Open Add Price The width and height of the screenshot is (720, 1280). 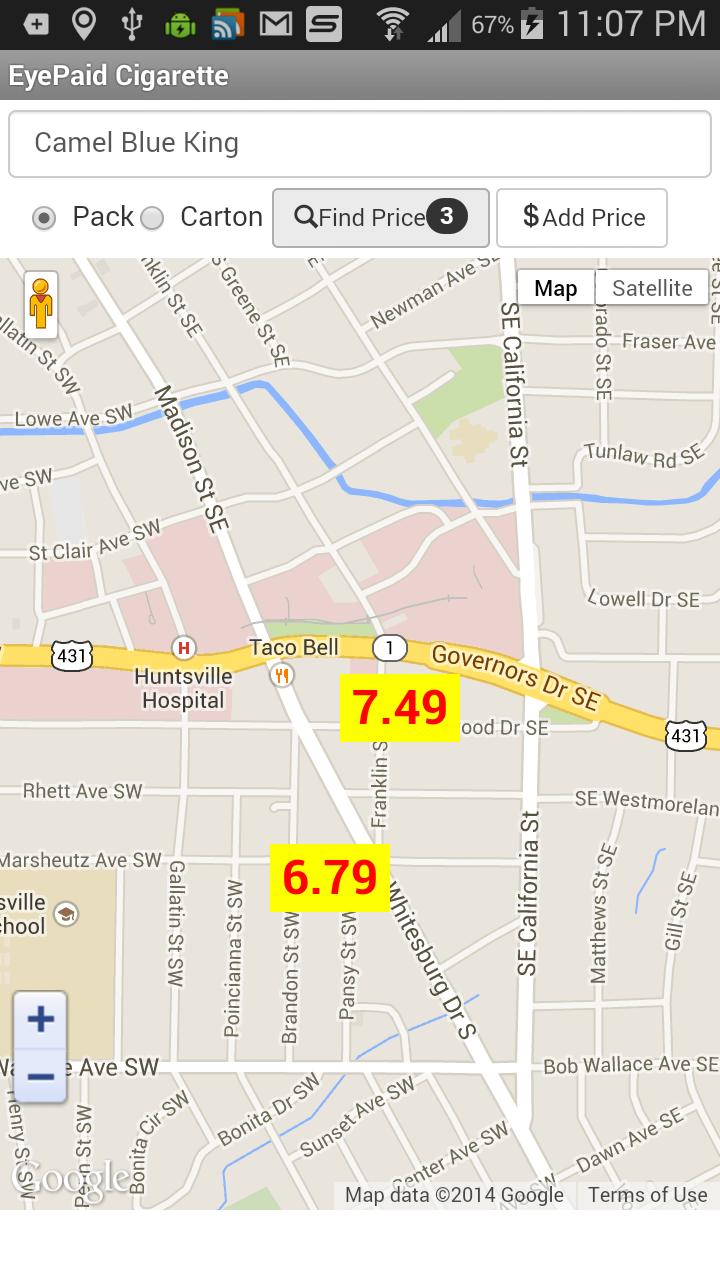(582, 217)
